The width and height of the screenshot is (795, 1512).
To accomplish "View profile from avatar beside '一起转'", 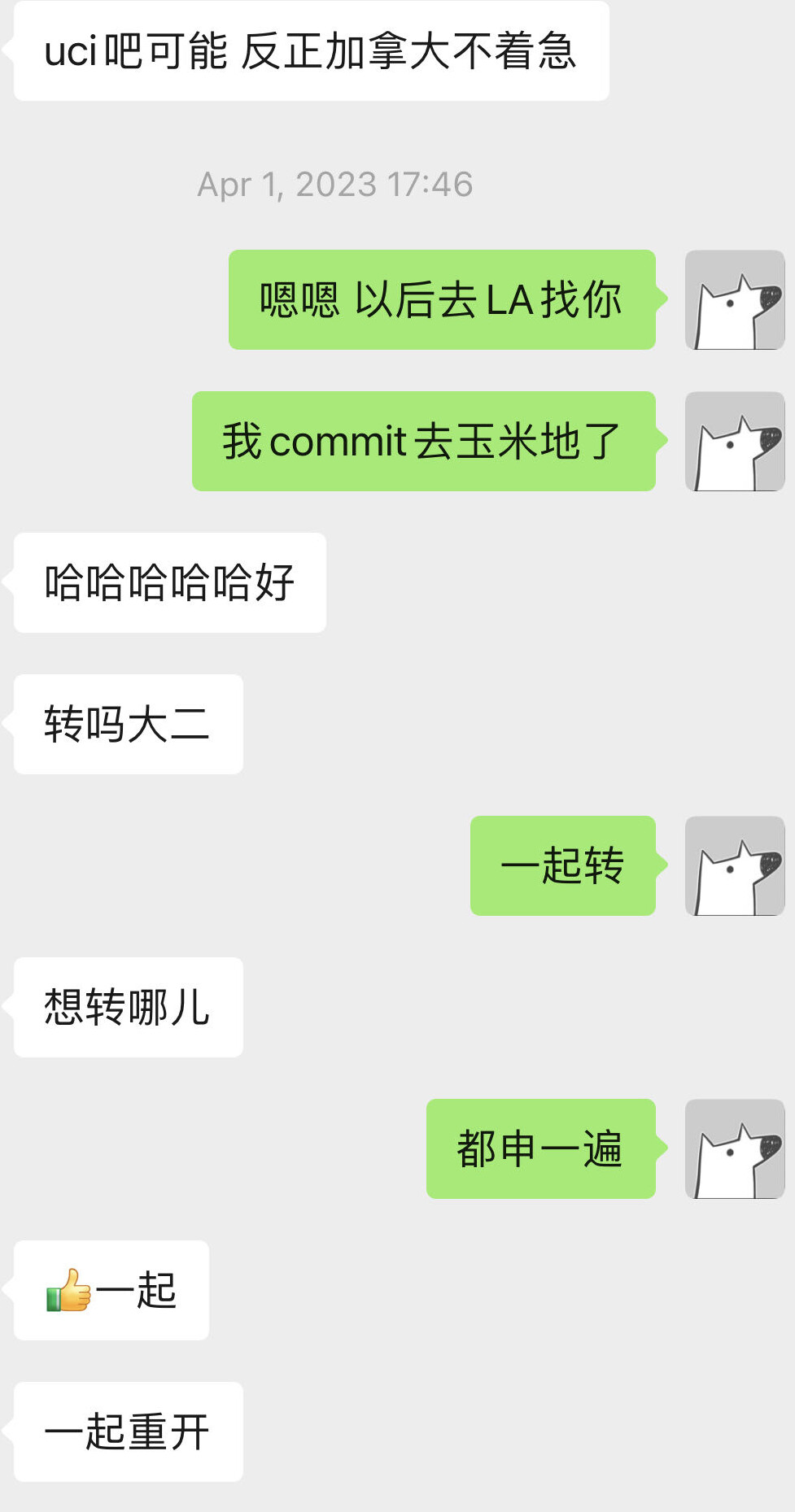I will click(734, 866).
